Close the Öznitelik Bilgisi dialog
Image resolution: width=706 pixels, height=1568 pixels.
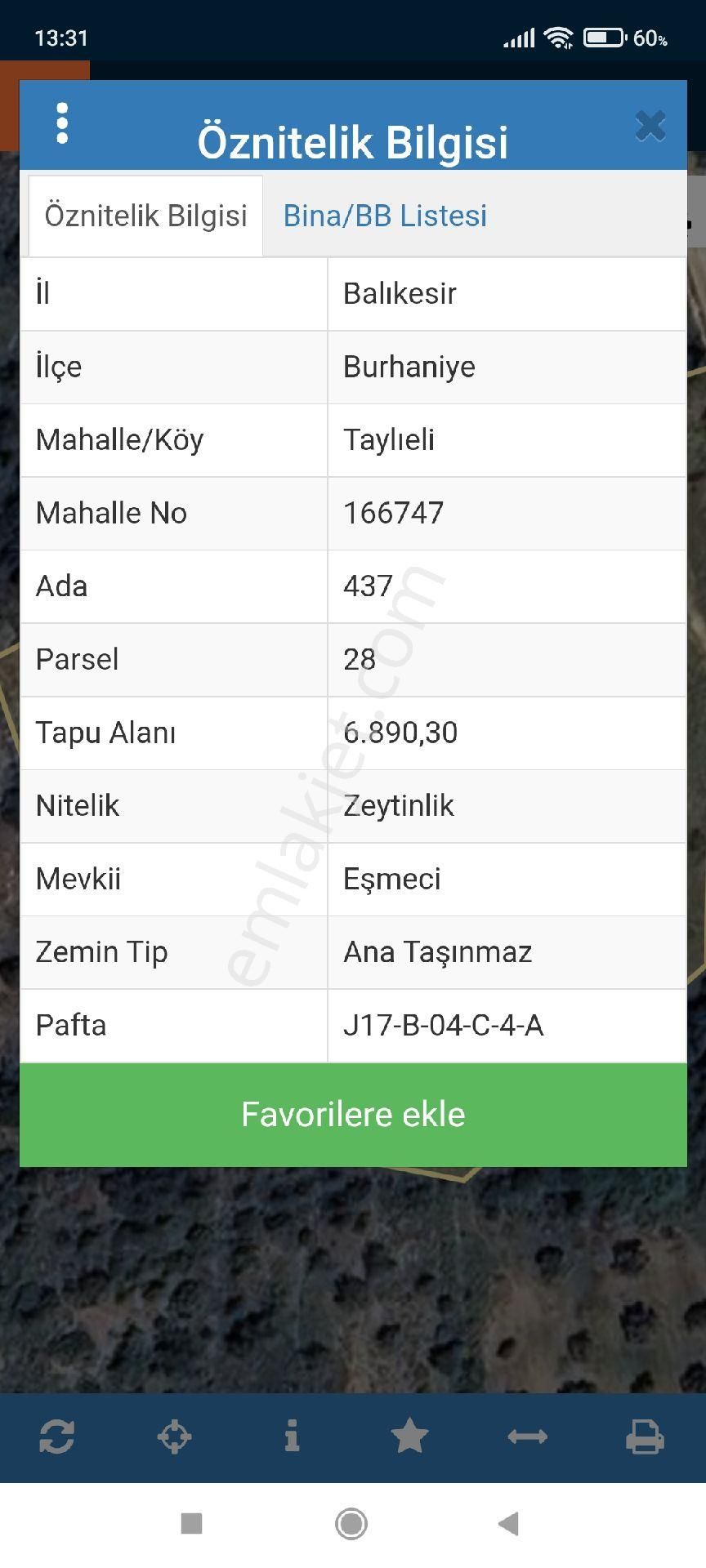[x=650, y=126]
